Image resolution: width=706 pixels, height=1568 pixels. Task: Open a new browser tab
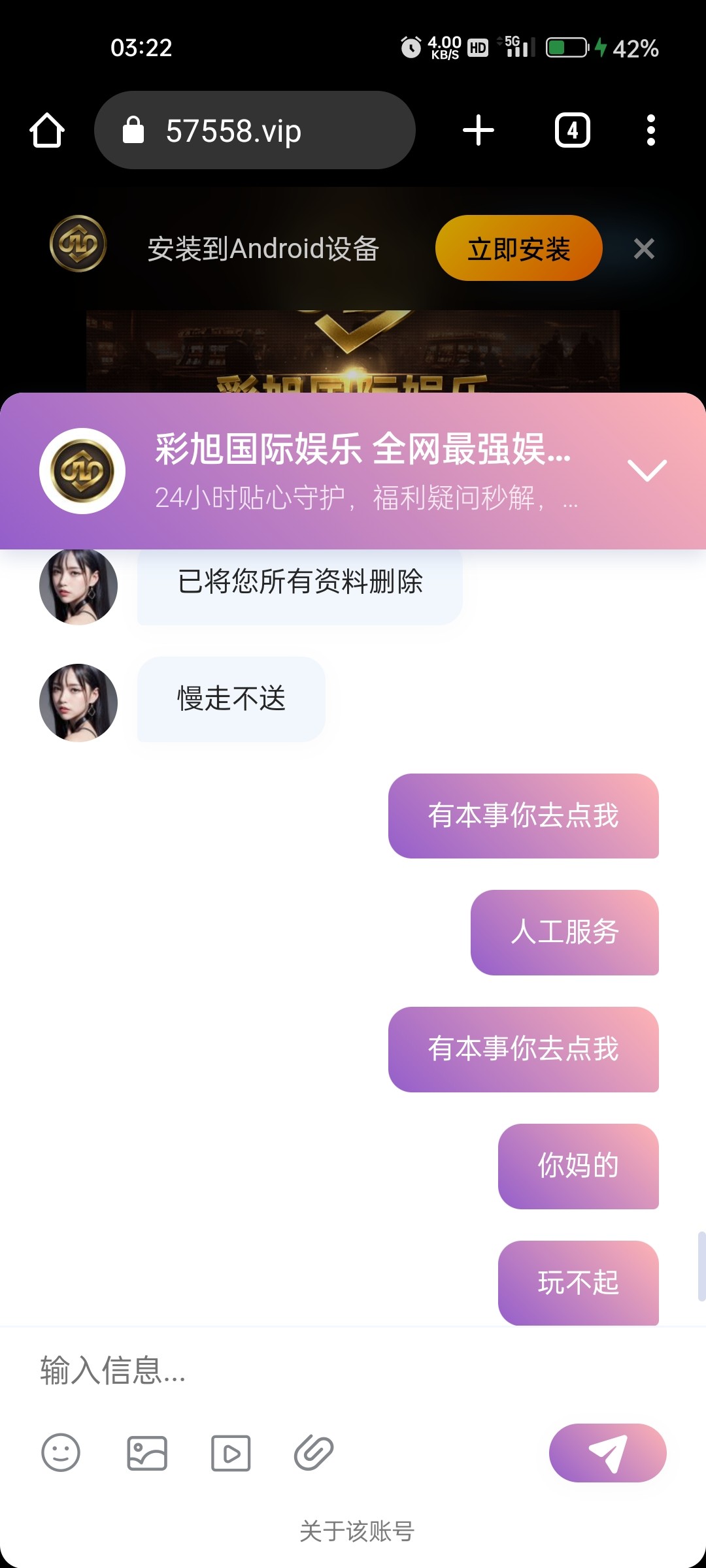(x=478, y=130)
